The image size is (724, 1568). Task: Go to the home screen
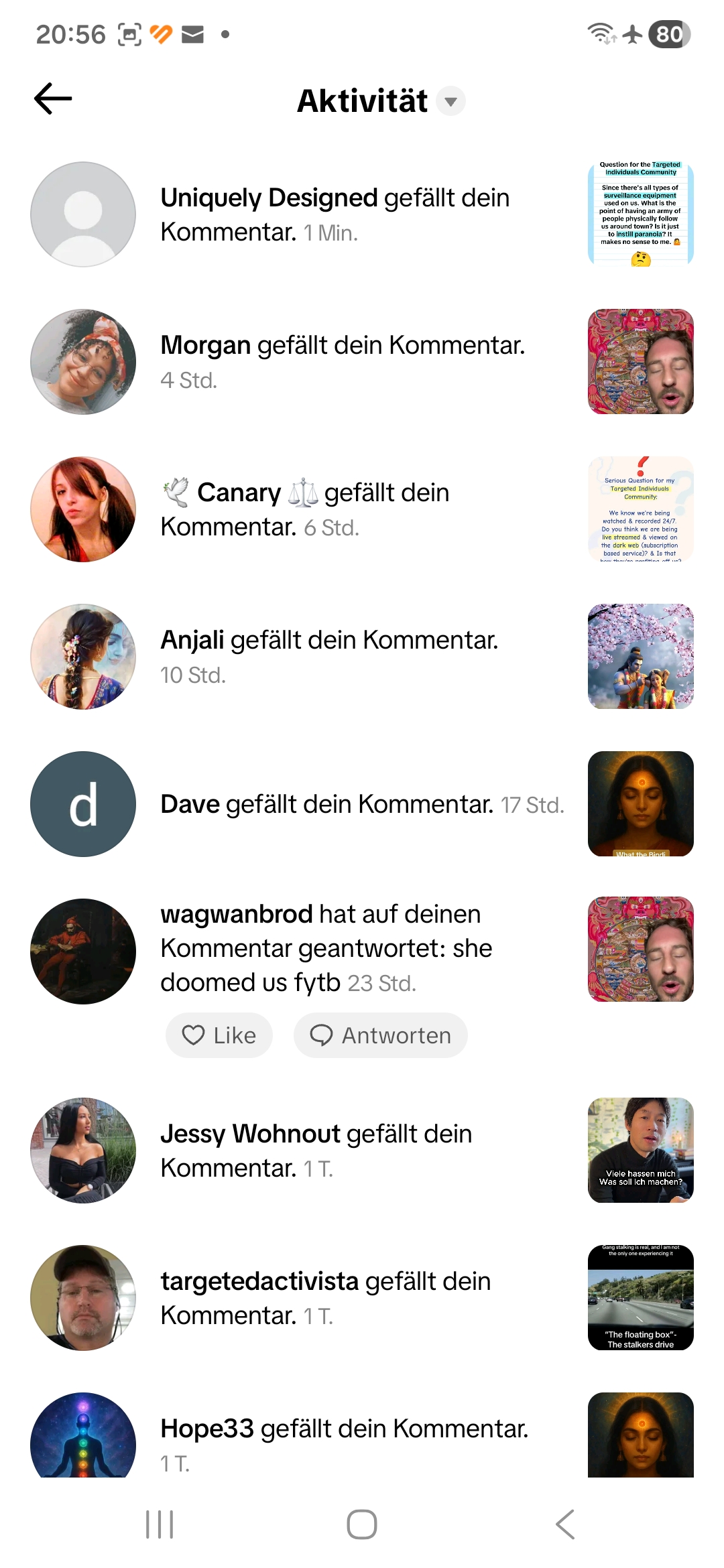(362, 1524)
